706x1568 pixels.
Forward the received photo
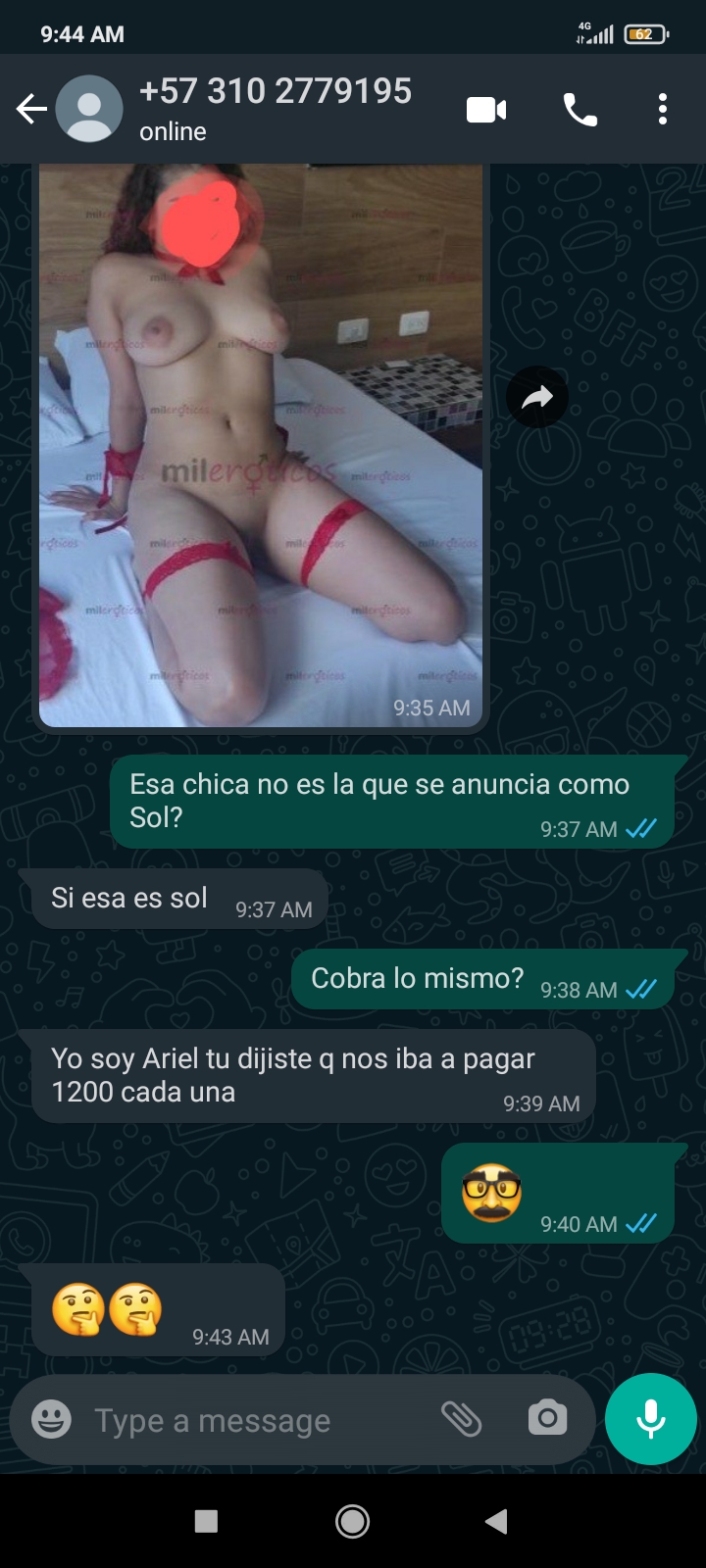click(x=537, y=397)
